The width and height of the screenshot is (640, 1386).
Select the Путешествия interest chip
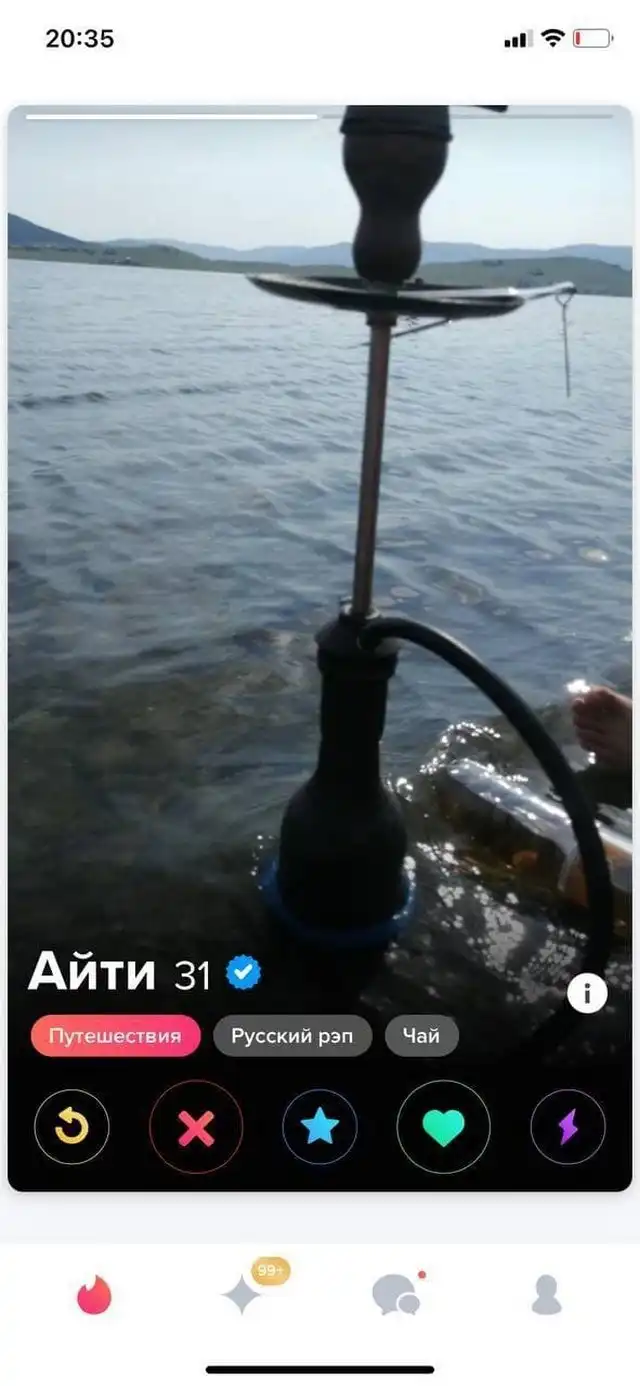(115, 1036)
